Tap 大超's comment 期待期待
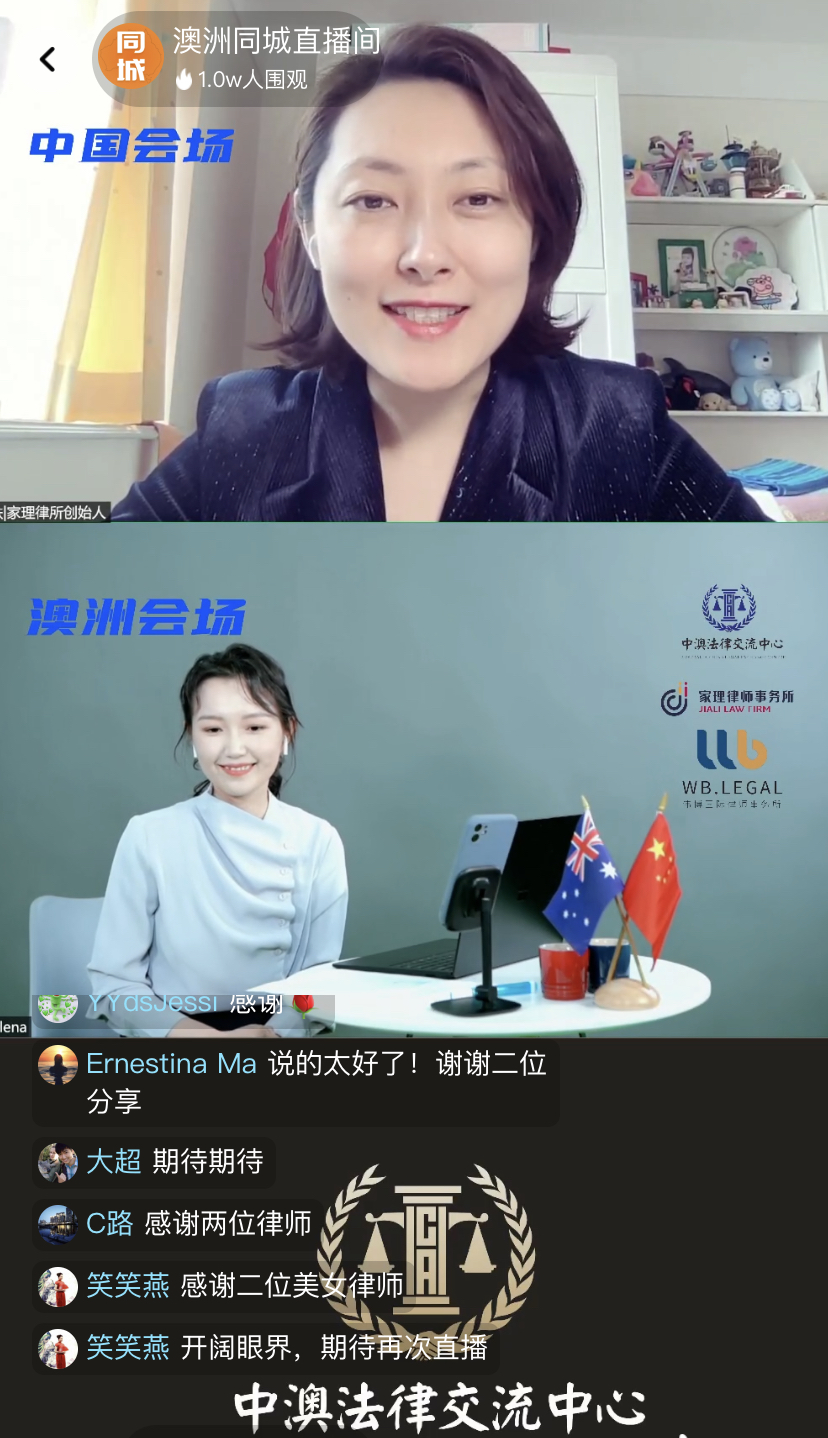This screenshot has width=828, height=1438. [x=207, y=1161]
